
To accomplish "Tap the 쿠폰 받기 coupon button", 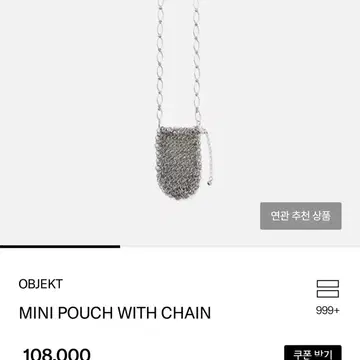I will pos(313,353).
